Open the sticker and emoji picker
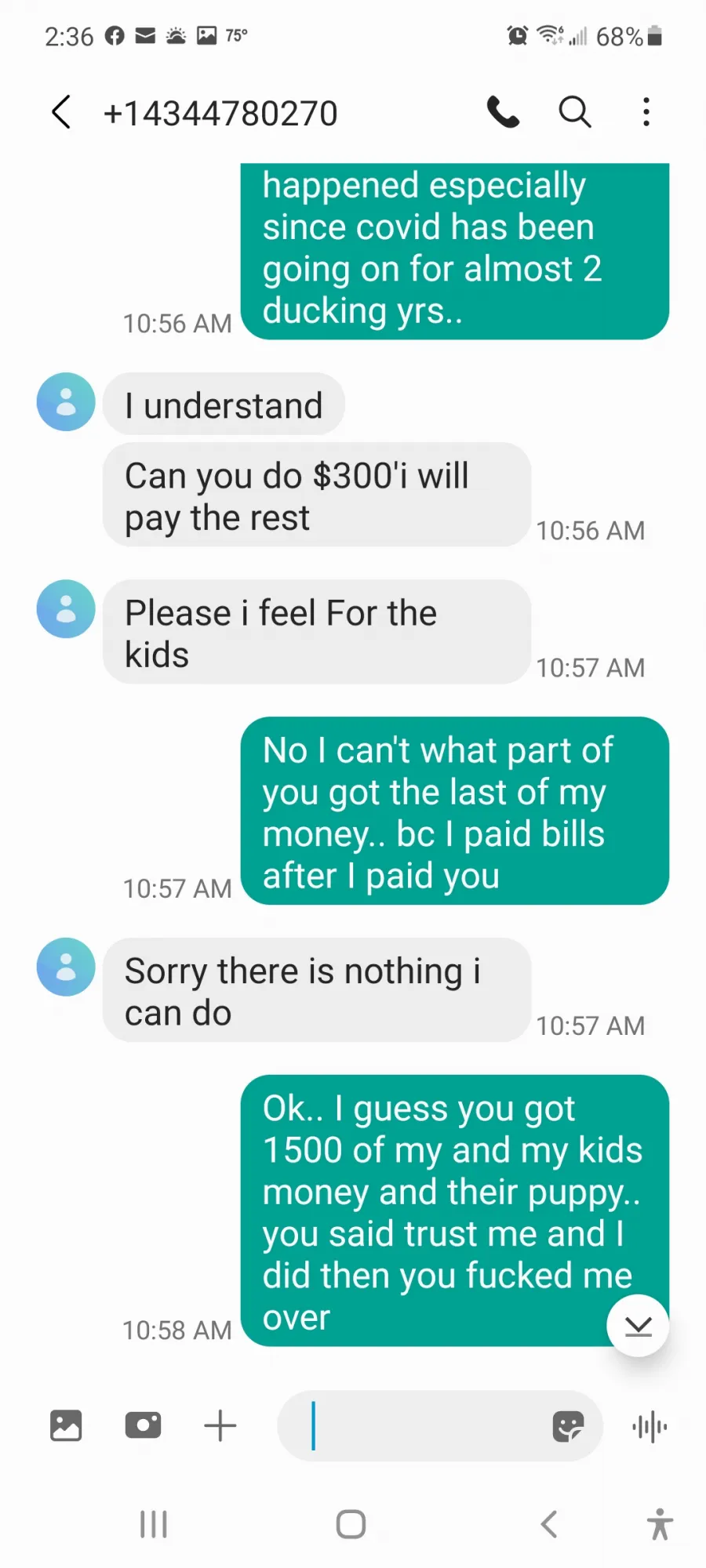This screenshot has width=706, height=1568. [x=568, y=1426]
